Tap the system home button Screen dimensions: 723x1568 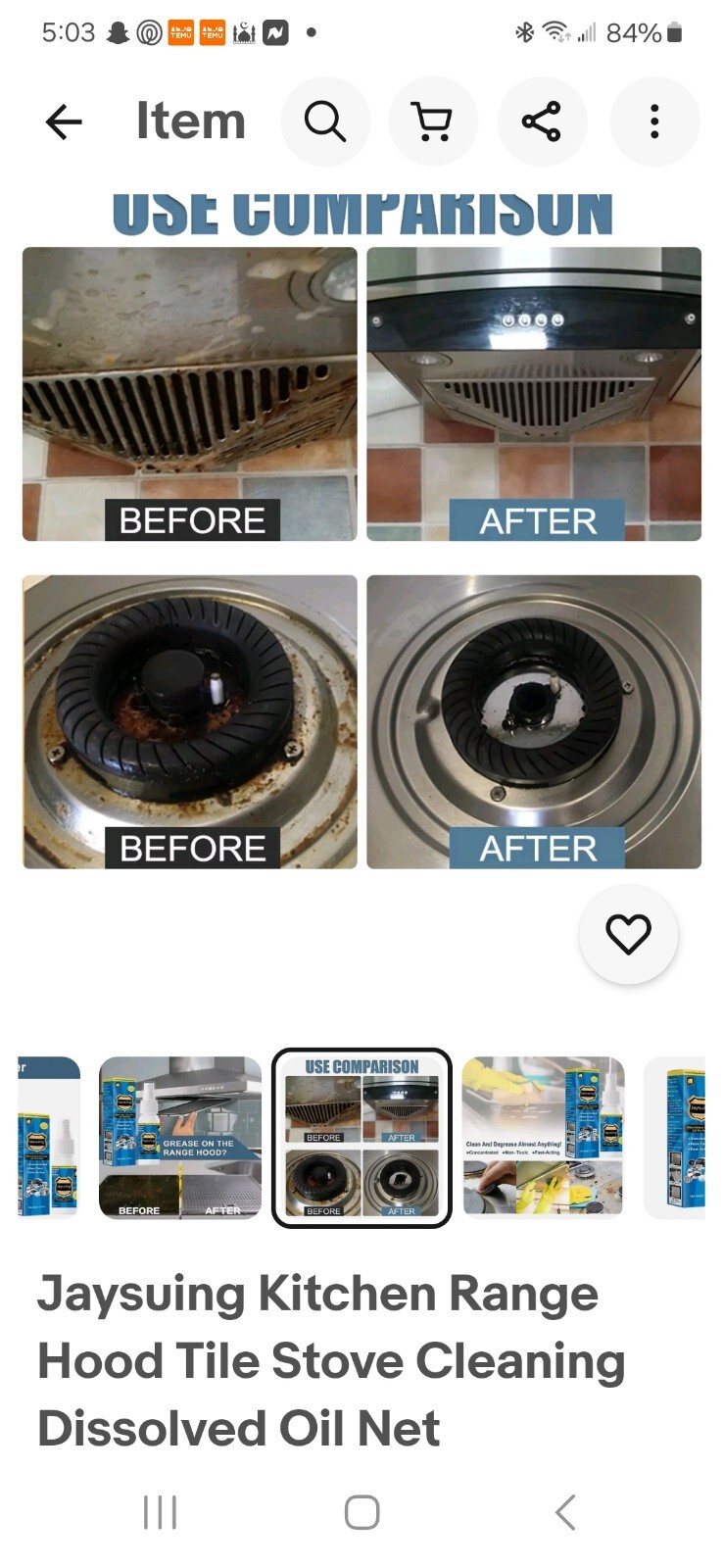coord(361,1512)
